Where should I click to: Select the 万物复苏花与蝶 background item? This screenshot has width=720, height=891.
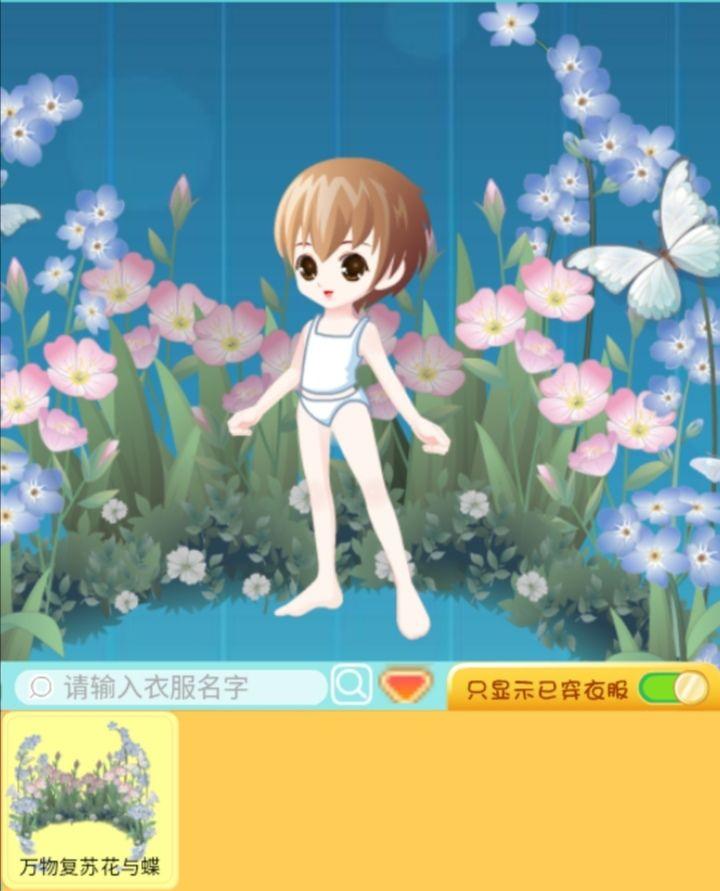(x=90, y=797)
